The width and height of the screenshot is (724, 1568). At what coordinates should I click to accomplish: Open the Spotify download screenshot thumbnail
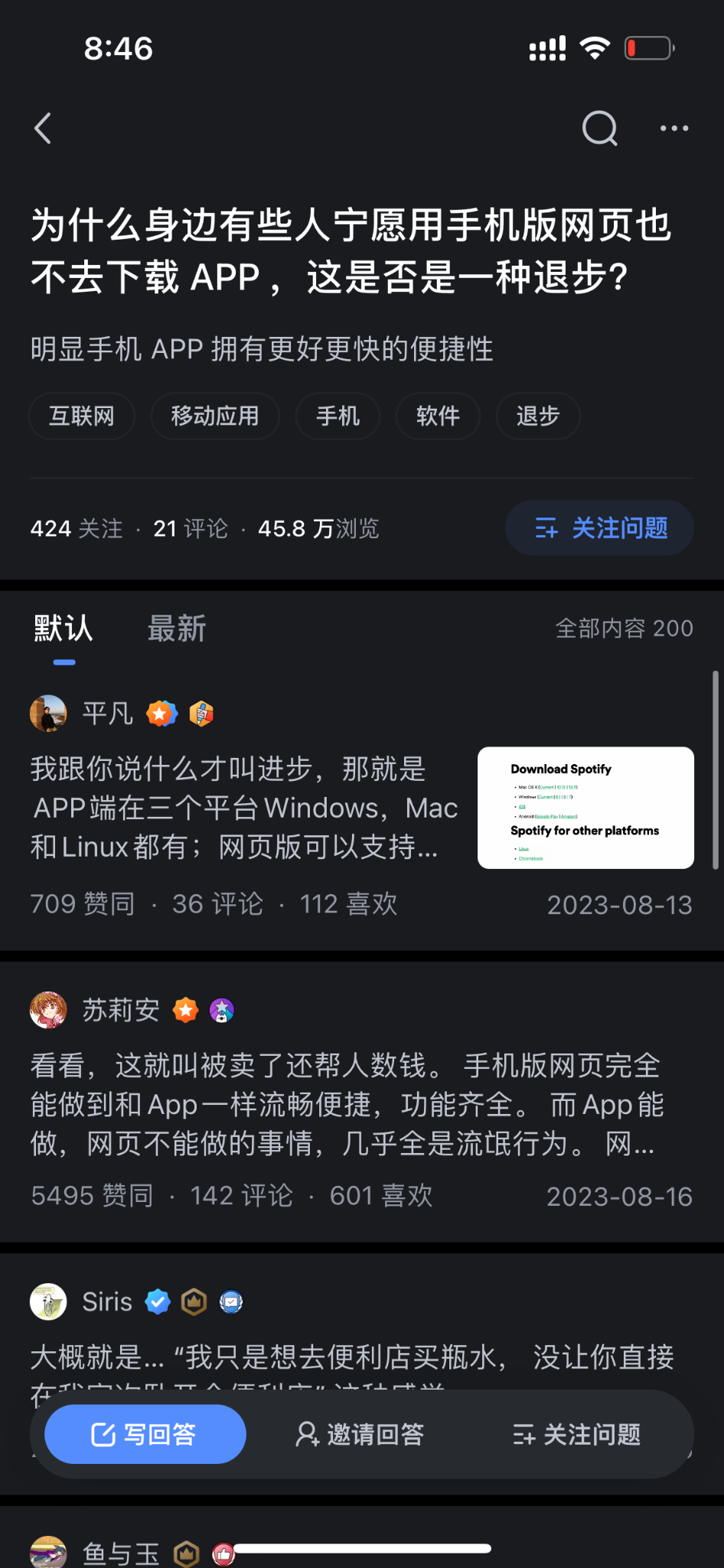pos(585,808)
